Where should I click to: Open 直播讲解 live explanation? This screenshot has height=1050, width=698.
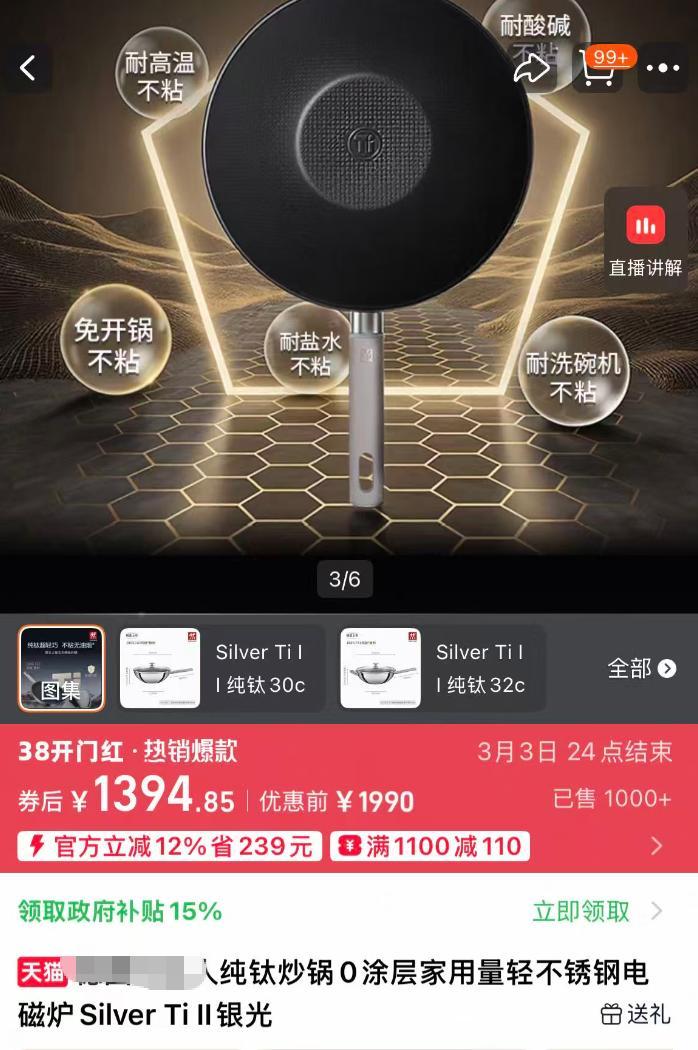(x=645, y=240)
